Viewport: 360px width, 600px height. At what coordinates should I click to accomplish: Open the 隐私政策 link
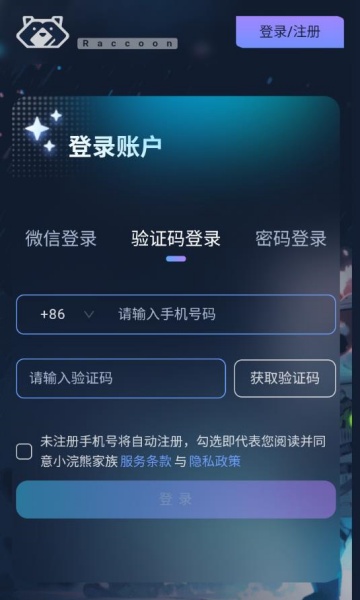tap(215, 461)
